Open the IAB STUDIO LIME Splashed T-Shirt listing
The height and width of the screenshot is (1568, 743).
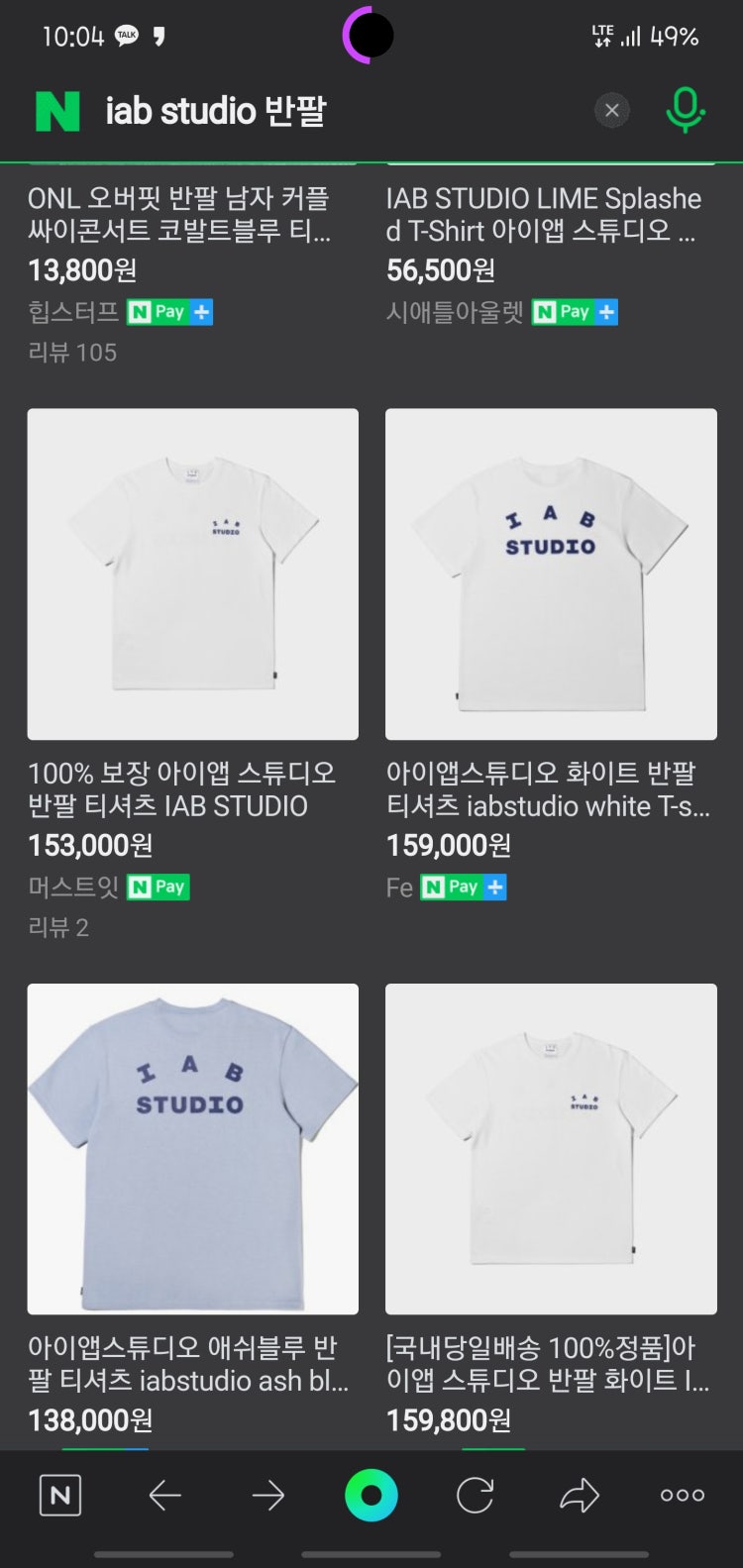tap(544, 215)
